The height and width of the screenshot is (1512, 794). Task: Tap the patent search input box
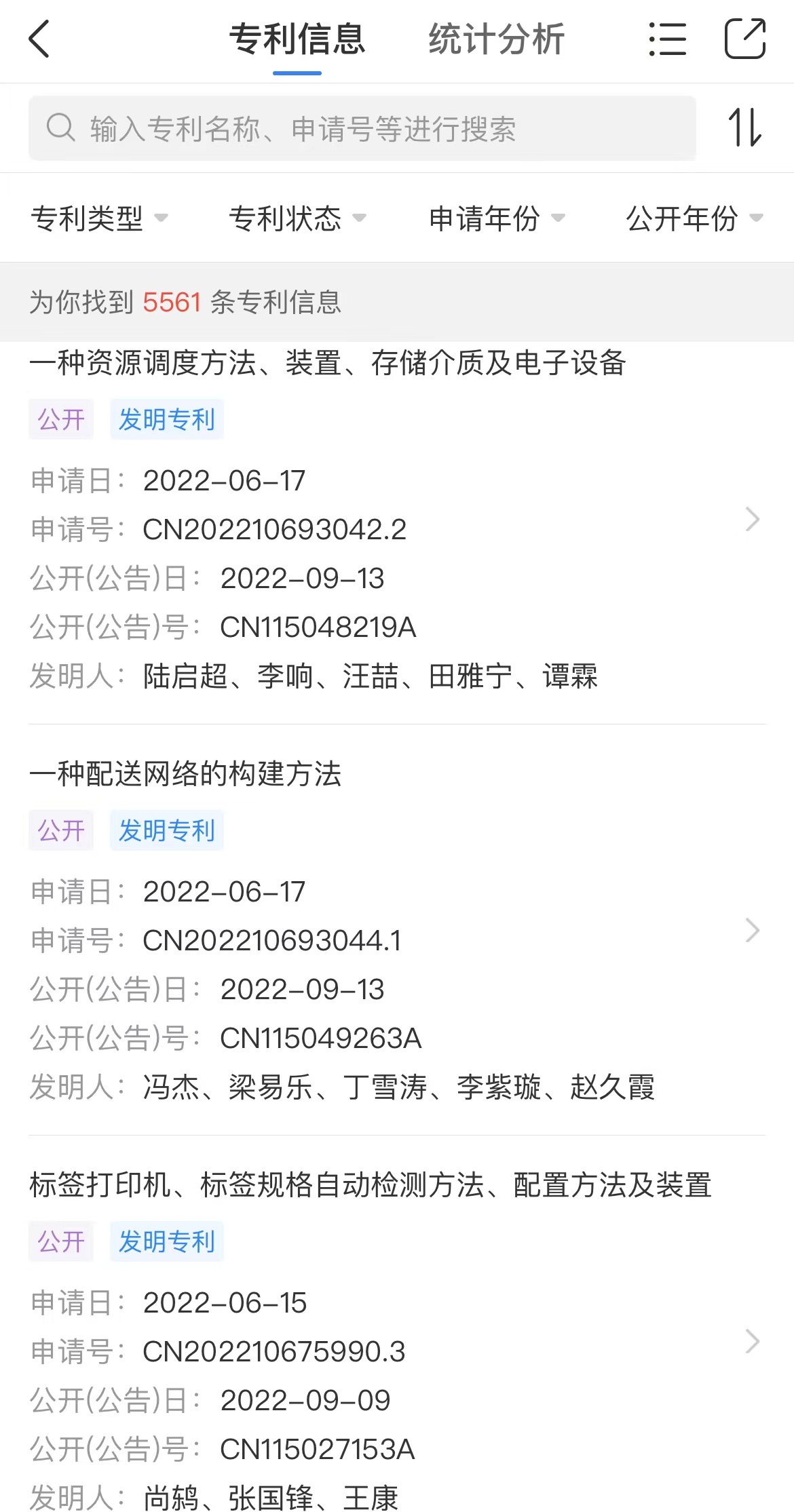(x=362, y=128)
